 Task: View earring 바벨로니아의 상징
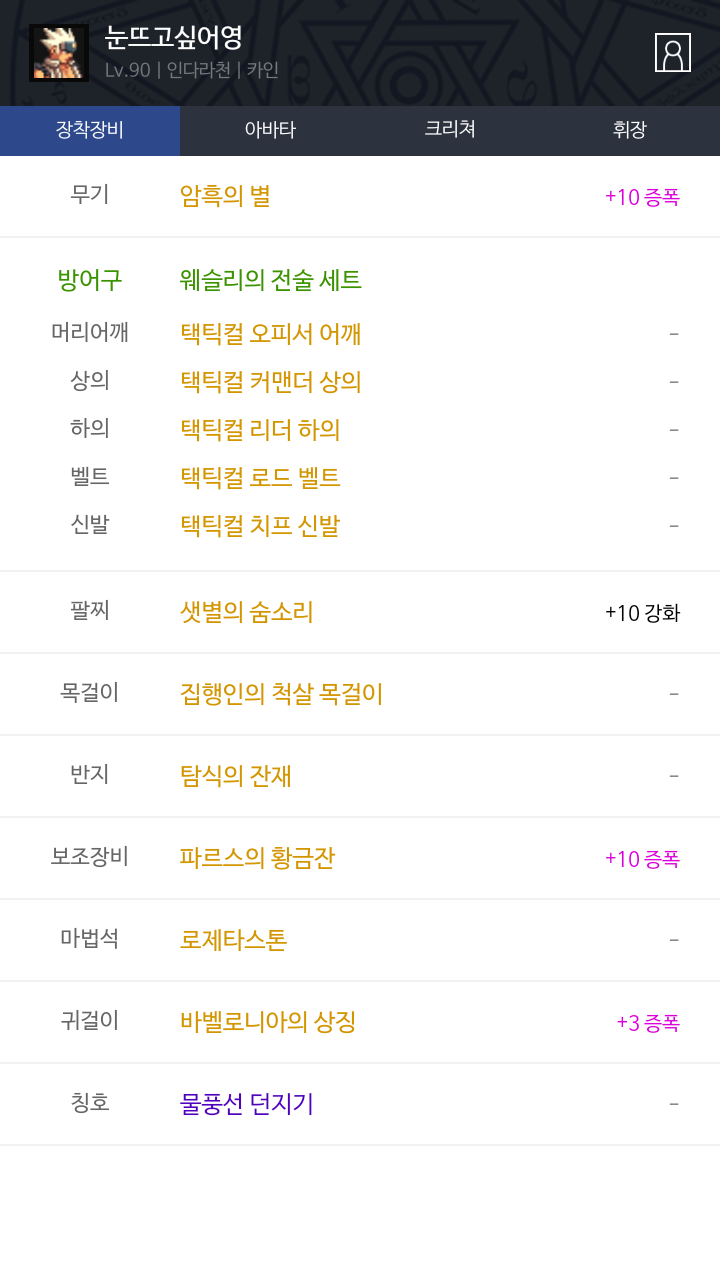268,1022
